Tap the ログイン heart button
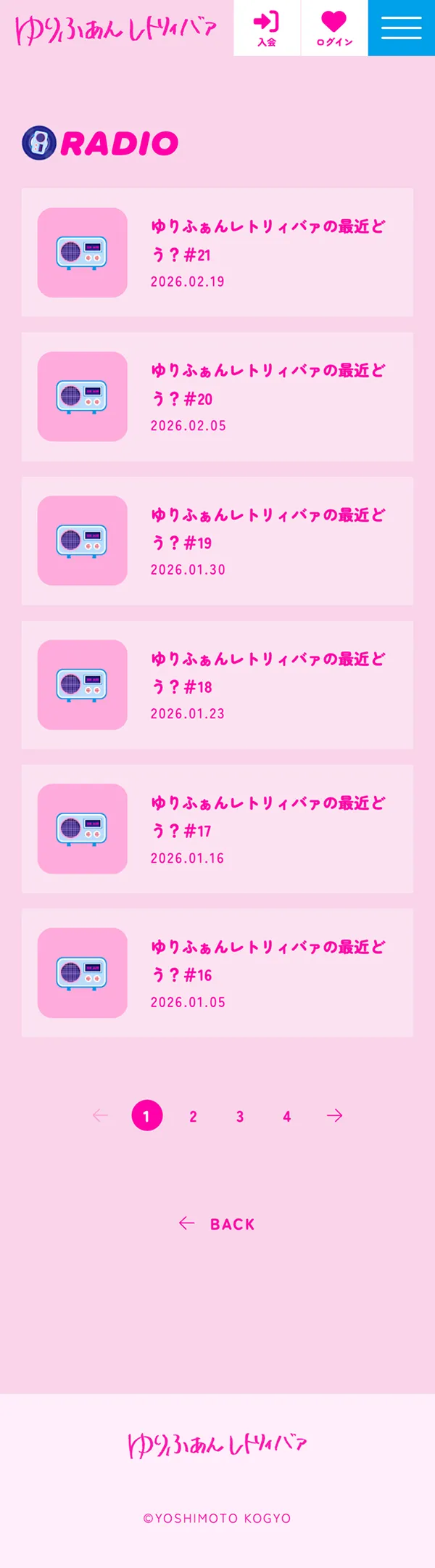 pyautogui.click(x=334, y=28)
